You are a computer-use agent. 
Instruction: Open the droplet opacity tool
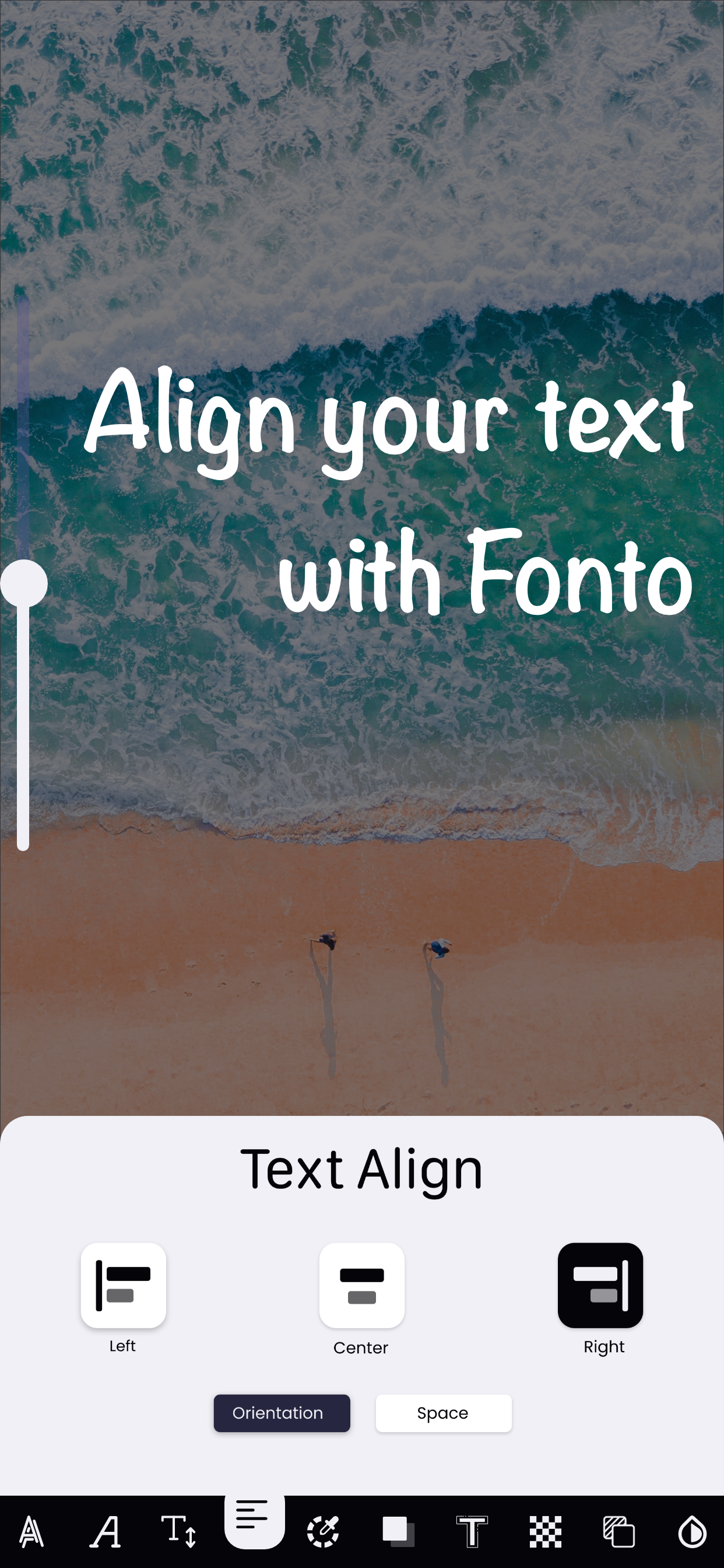click(693, 1531)
